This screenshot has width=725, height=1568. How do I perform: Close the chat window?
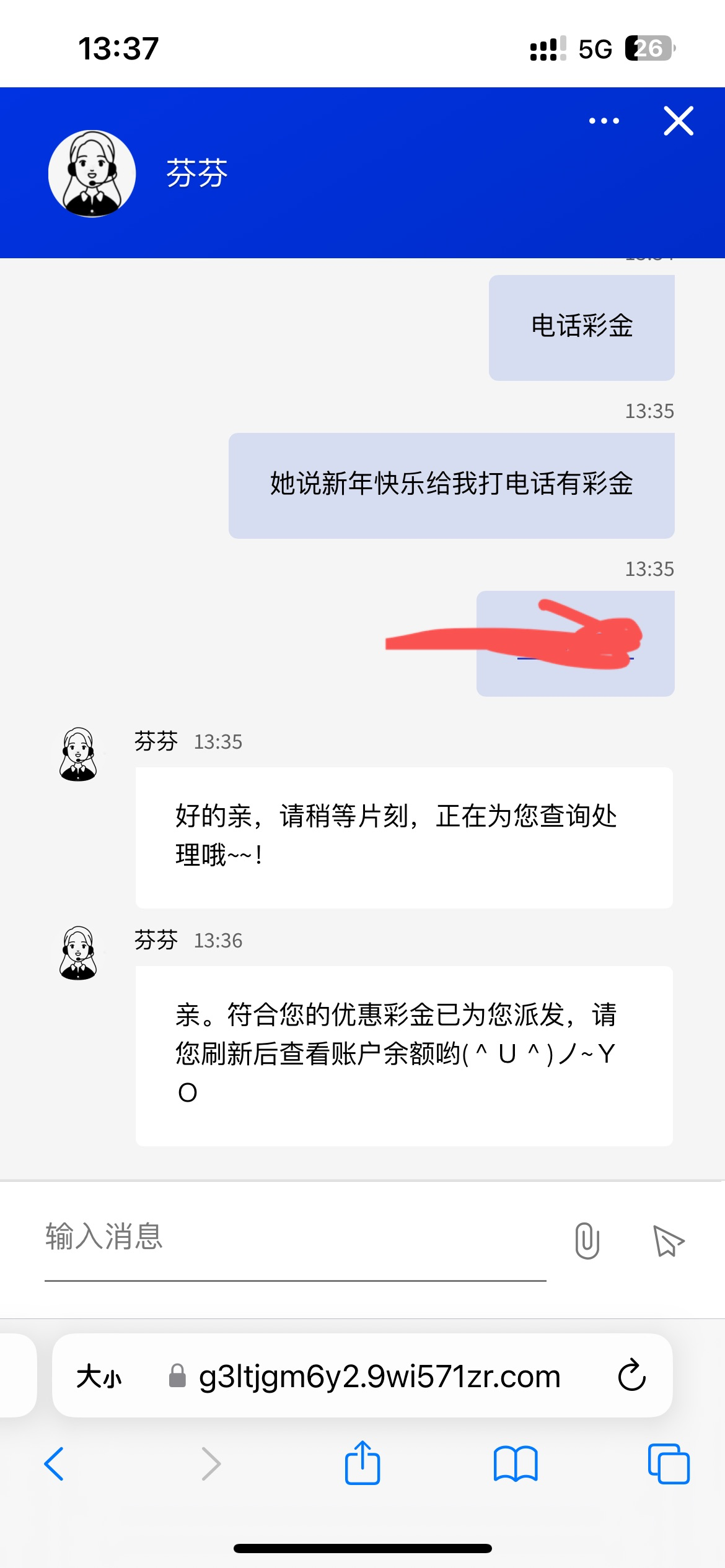click(678, 121)
